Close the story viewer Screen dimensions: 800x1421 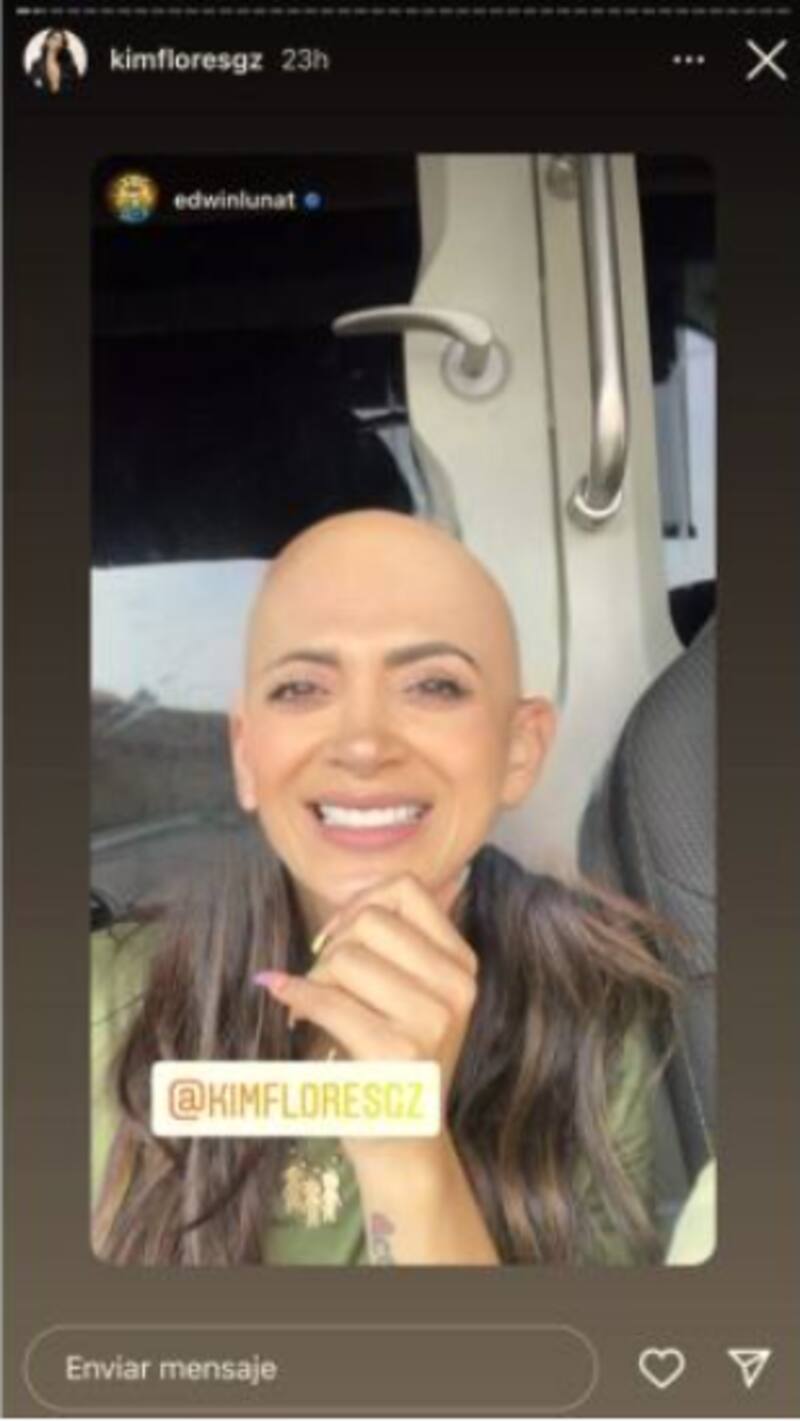click(x=766, y=61)
